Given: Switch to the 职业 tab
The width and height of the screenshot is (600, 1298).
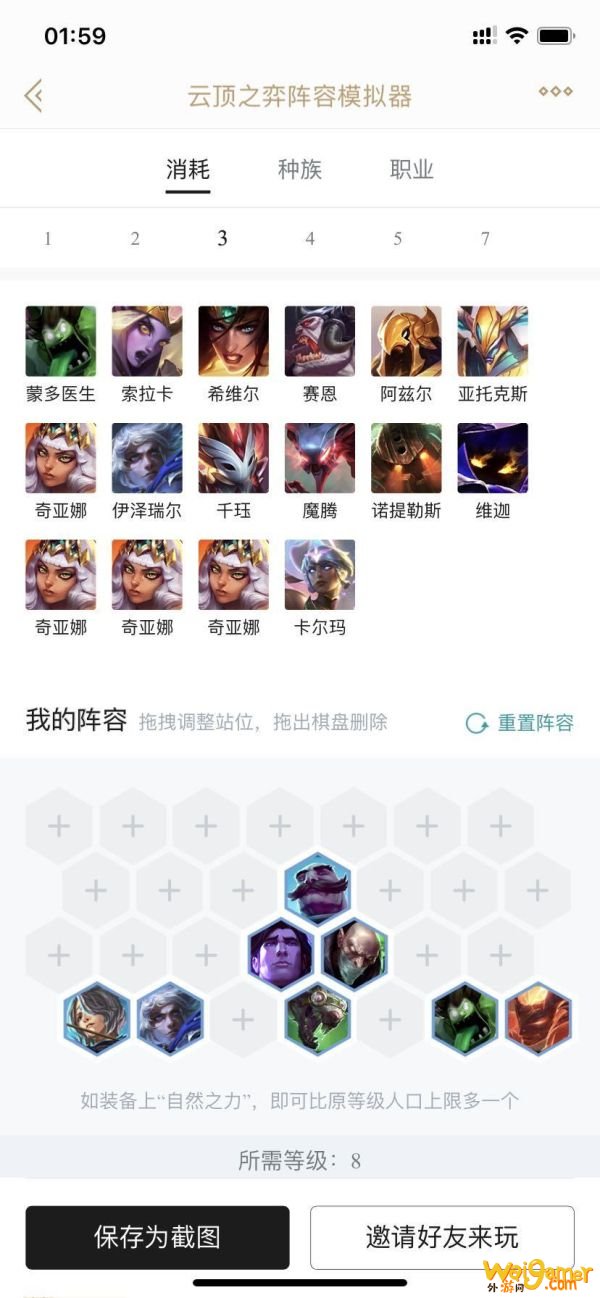Looking at the screenshot, I should click(411, 168).
